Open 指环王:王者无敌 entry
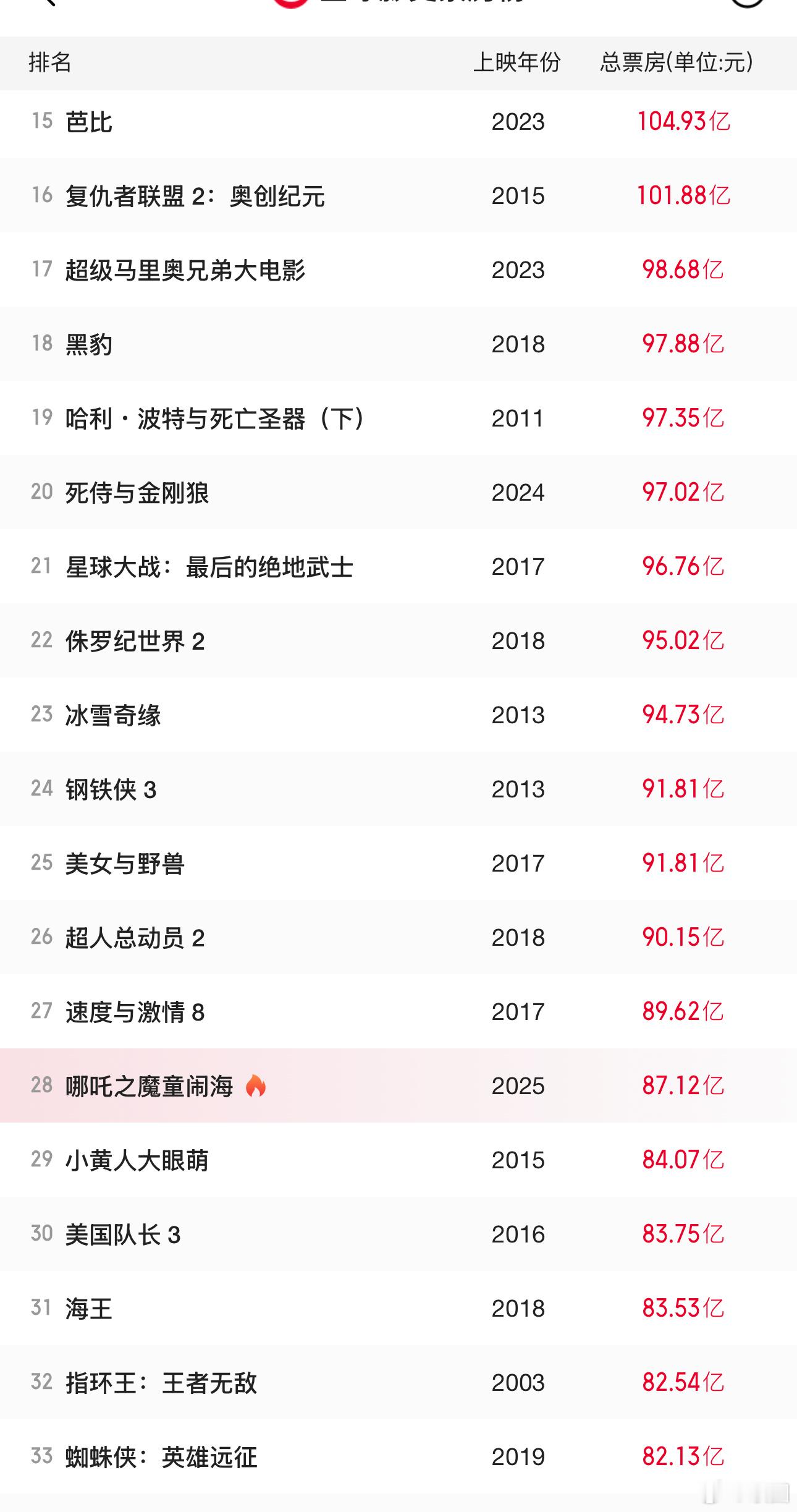 click(x=399, y=1382)
